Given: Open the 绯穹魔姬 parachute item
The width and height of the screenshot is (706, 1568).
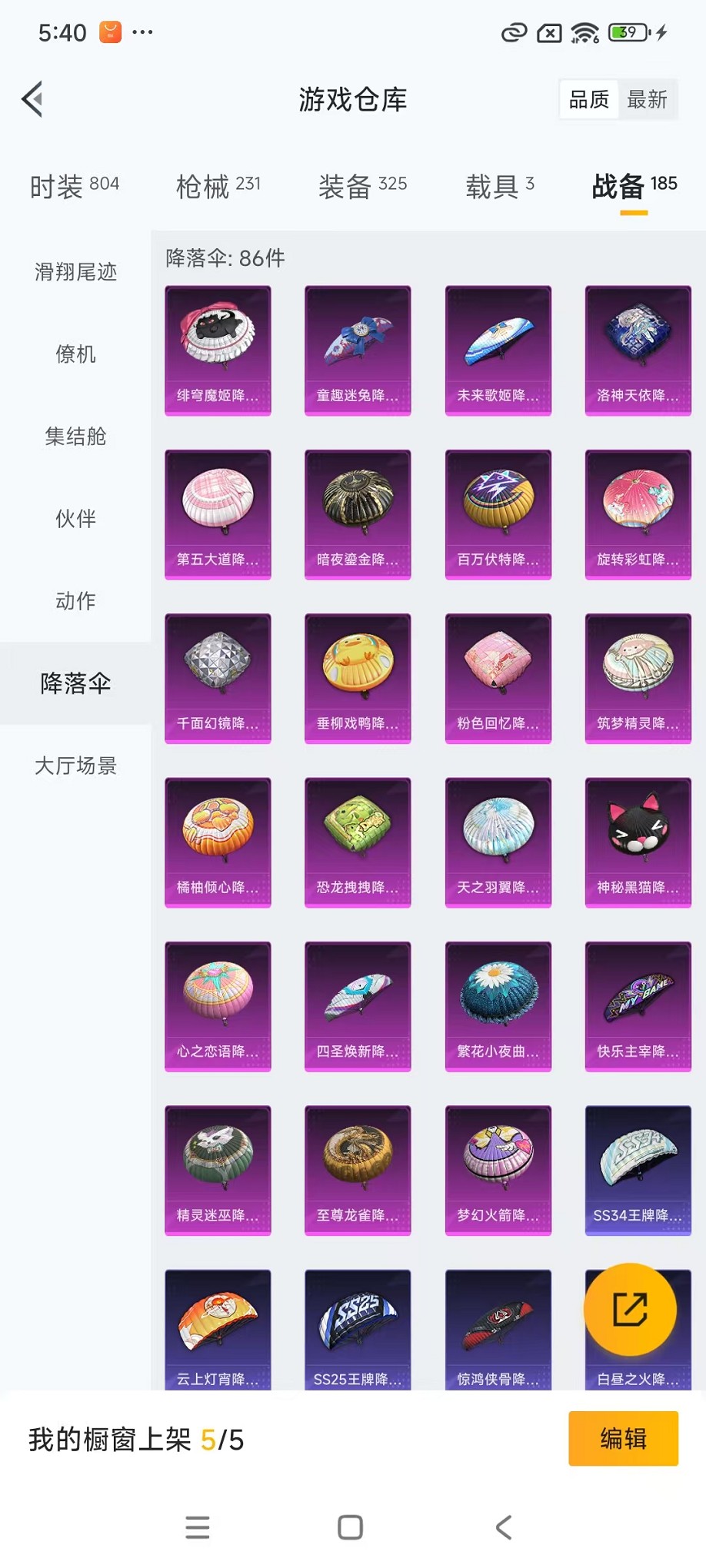Looking at the screenshot, I should [218, 350].
